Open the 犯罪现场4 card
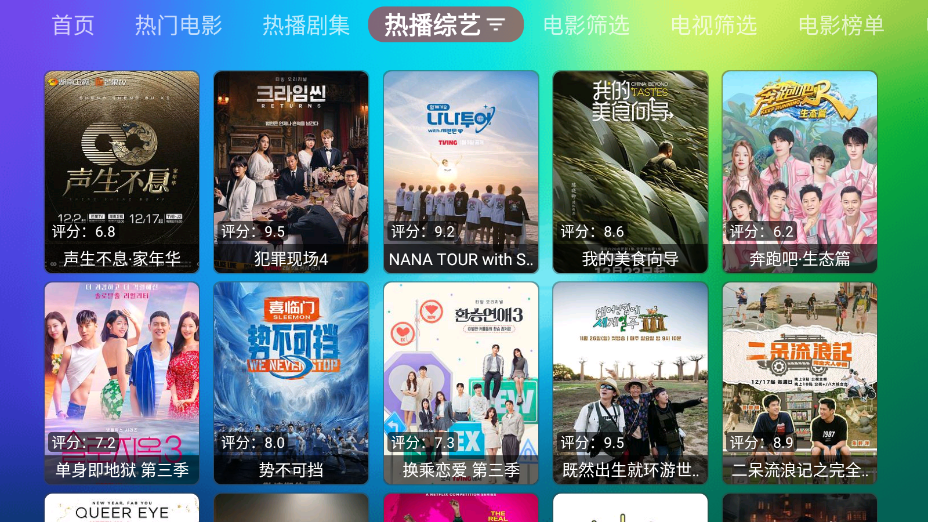Screen dimensions: 928x522 (x=291, y=171)
